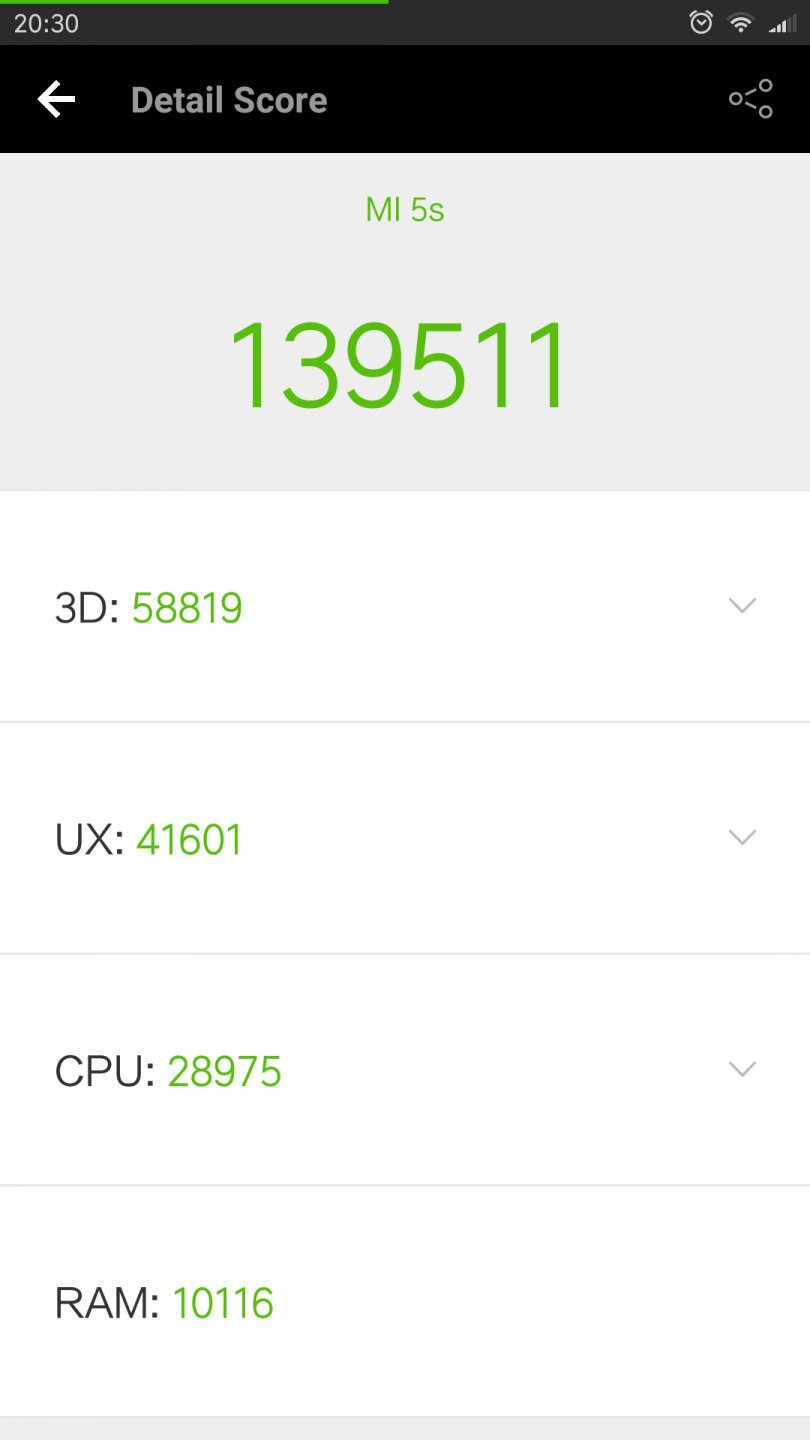Select the MI 5s device name
The image size is (810, 1440).
click(404, 209)
